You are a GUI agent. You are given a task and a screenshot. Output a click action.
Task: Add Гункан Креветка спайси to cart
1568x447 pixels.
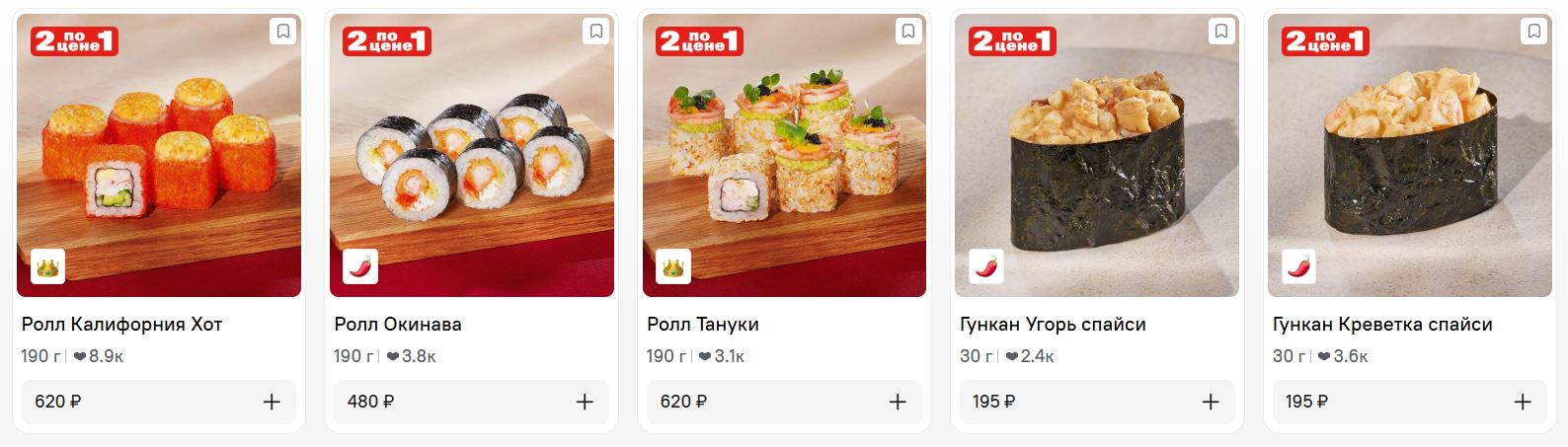(x=1522, y=402)
